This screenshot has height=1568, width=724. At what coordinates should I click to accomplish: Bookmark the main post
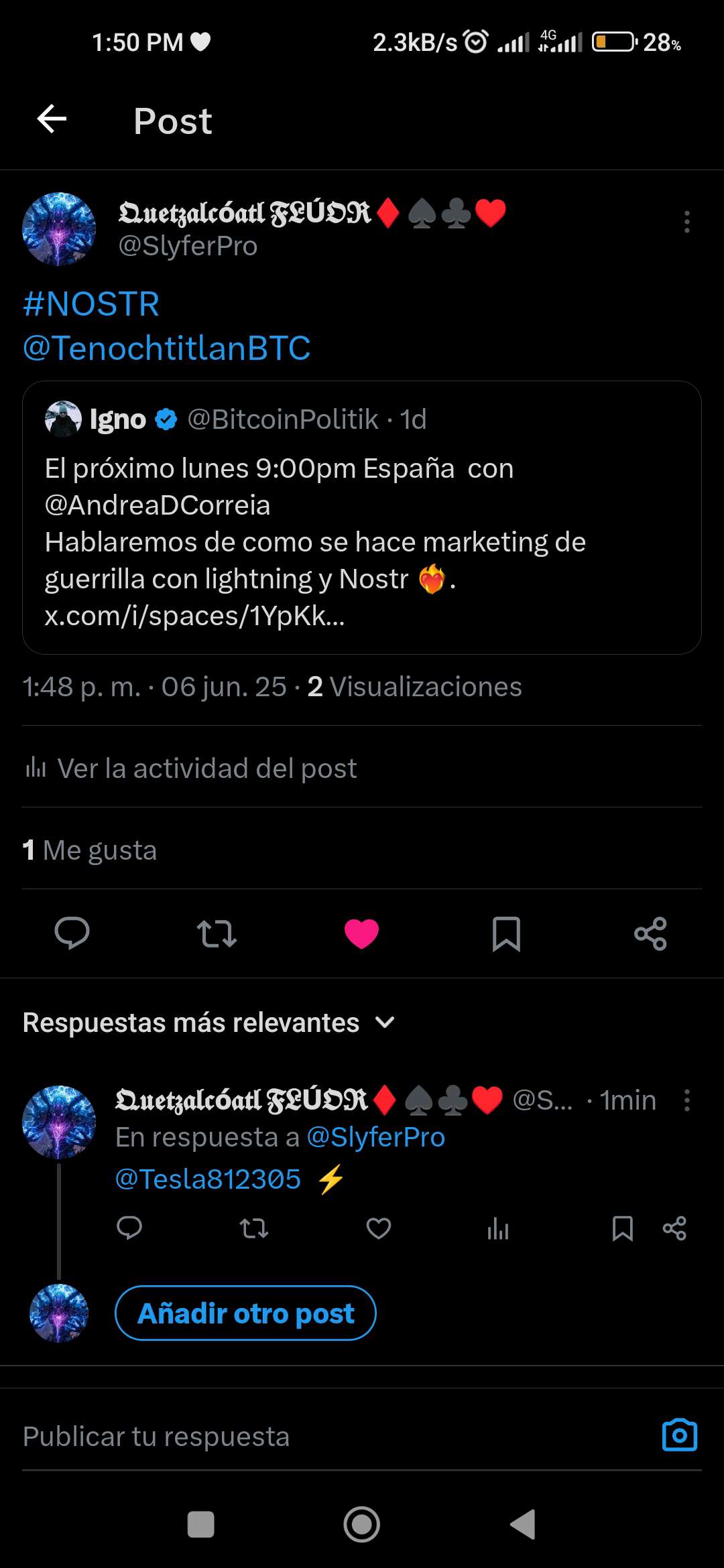pyautogui.click(x=506, y=933)
